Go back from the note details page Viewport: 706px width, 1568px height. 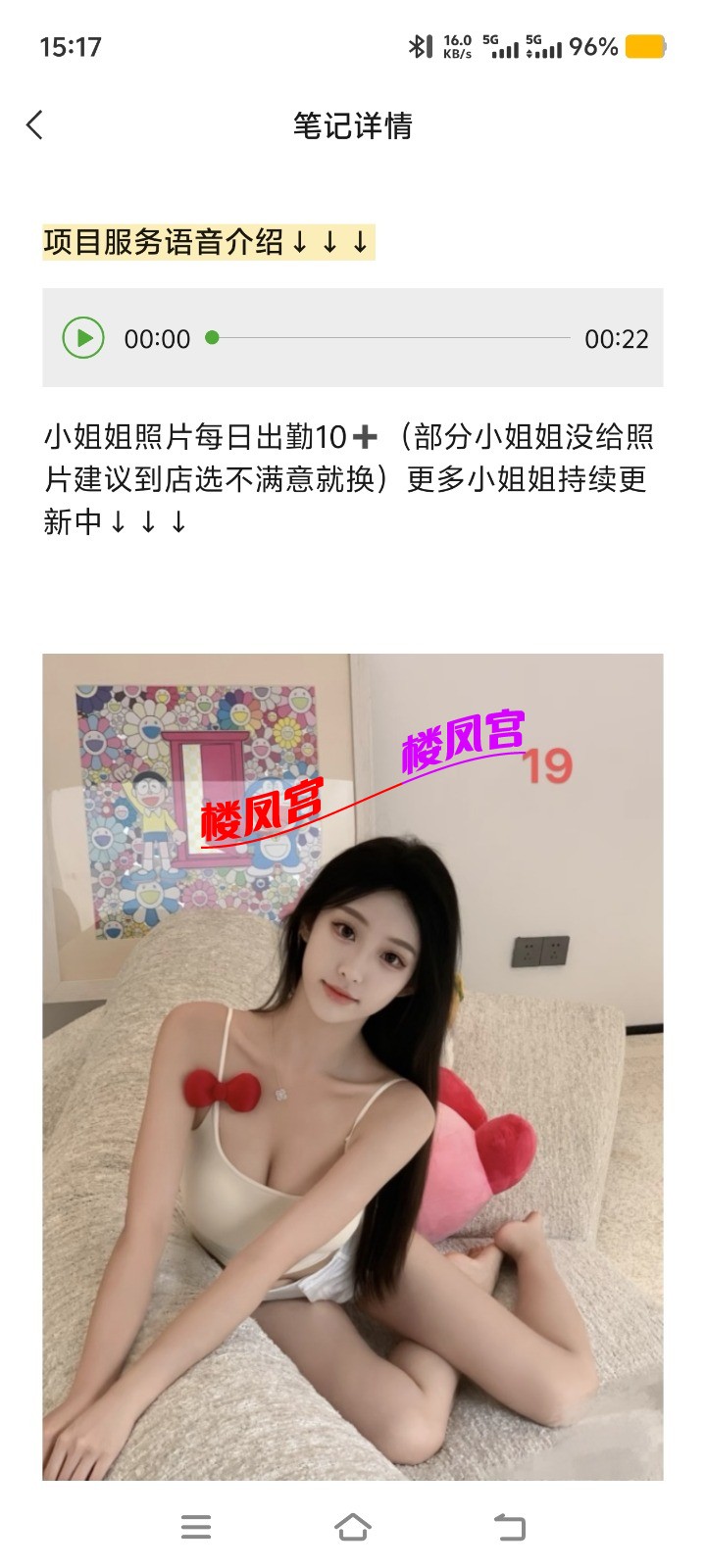tap(35, 125)
